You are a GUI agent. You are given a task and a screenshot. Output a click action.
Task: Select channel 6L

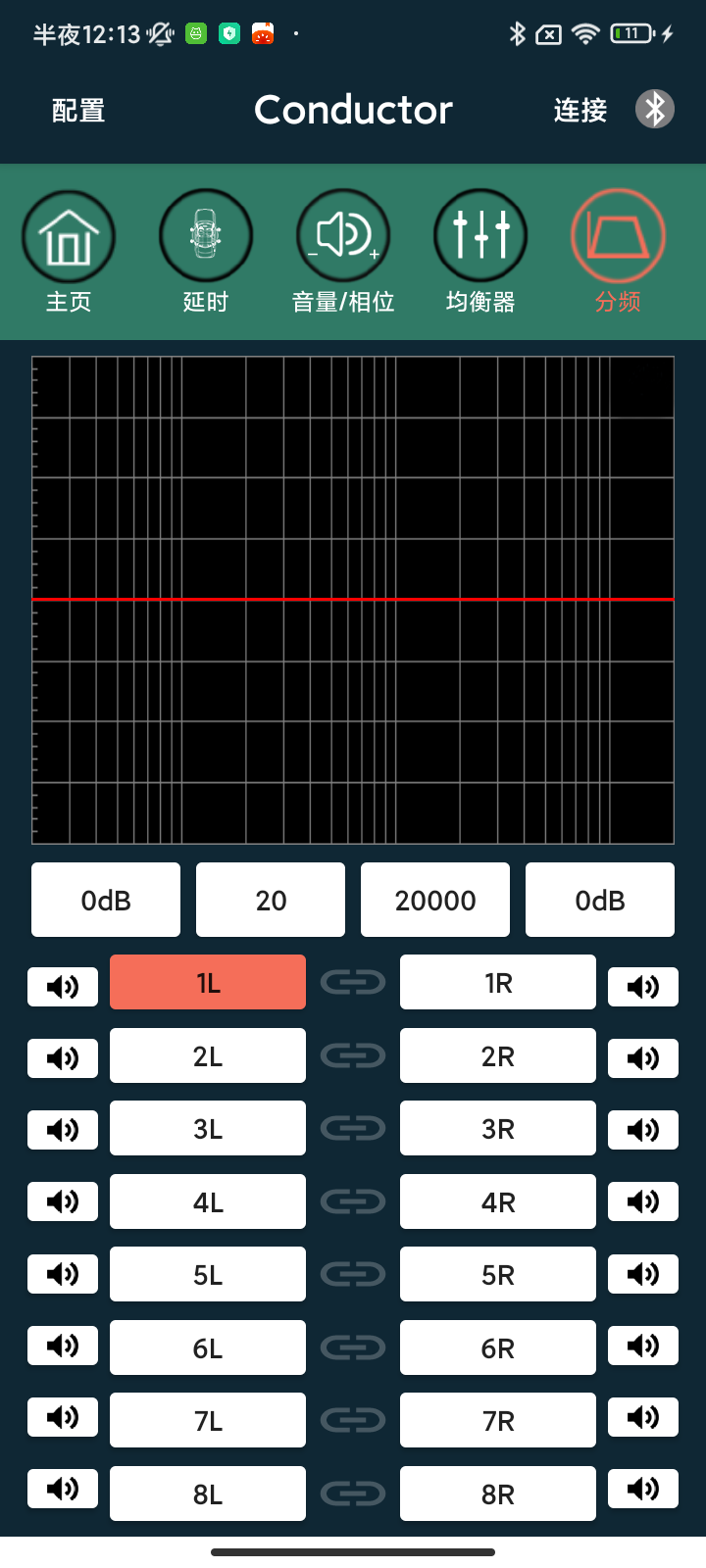208,1347
